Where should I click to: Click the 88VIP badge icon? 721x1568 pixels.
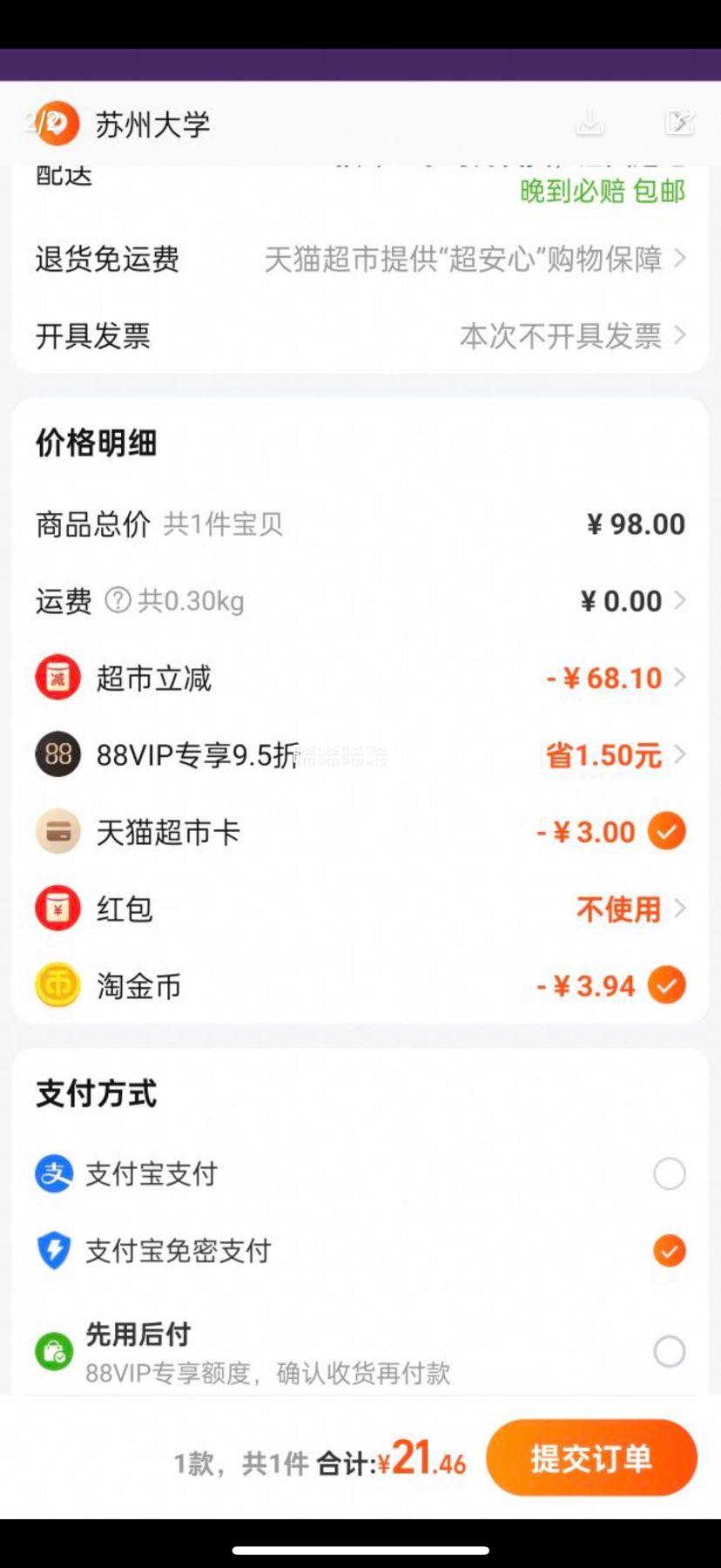pos(57,754)
